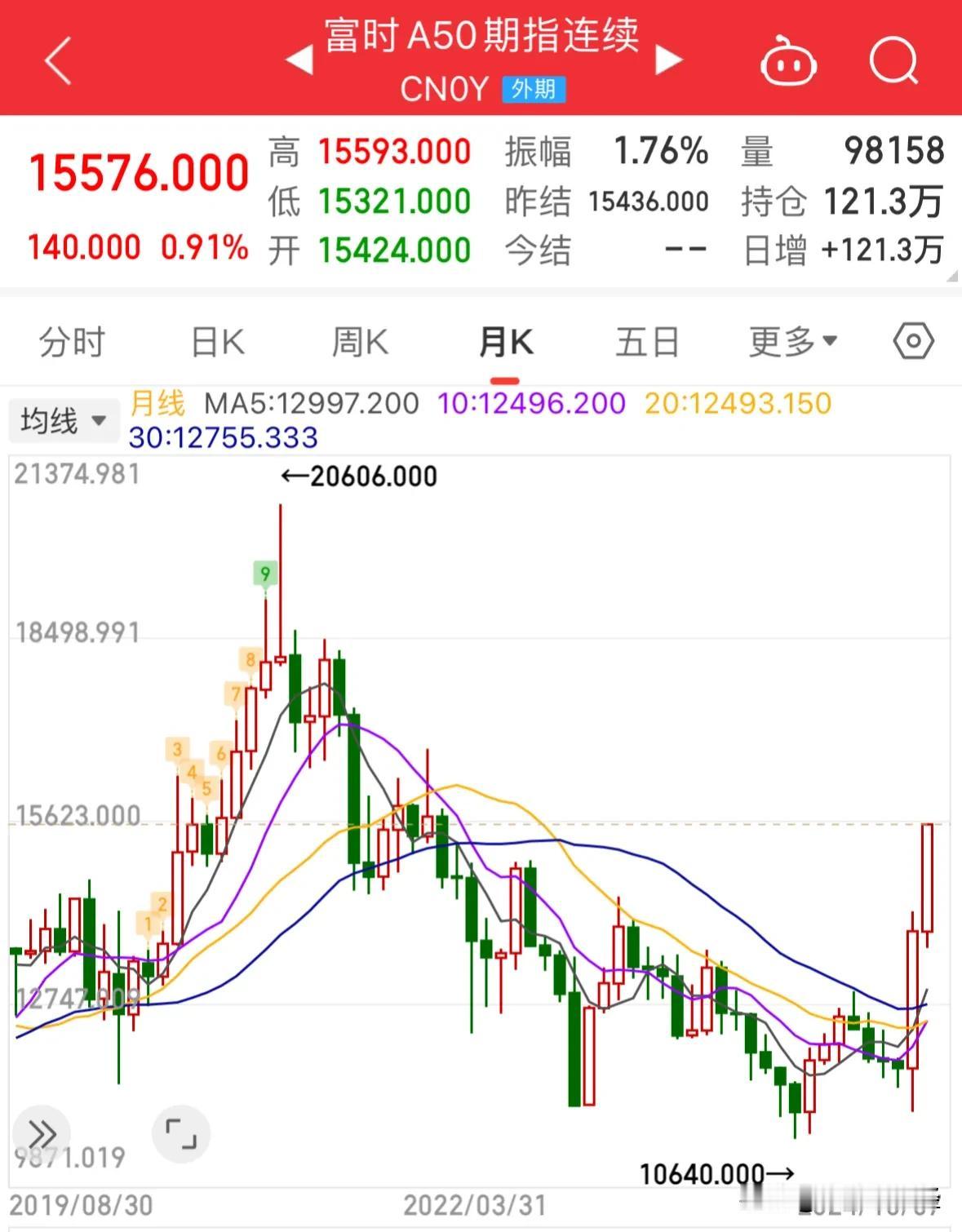Click the ←20606.000 high annotation

click(x=359, y=476)
